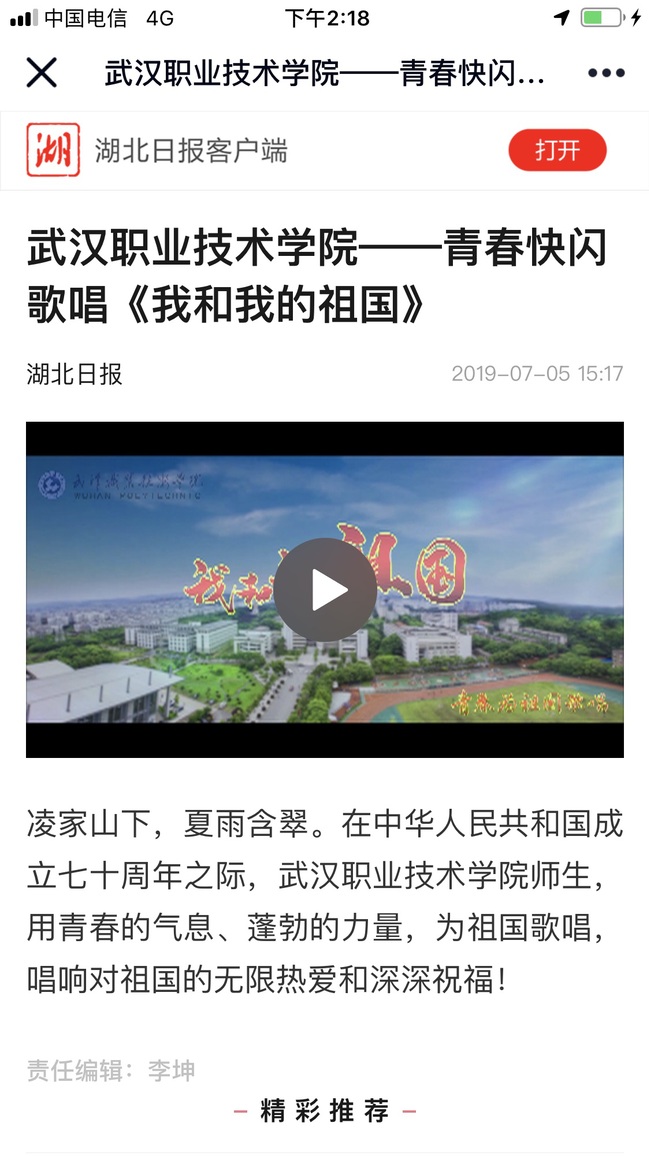Open the three-dot more options menu

pyautogui.click(x=606, y=73)
